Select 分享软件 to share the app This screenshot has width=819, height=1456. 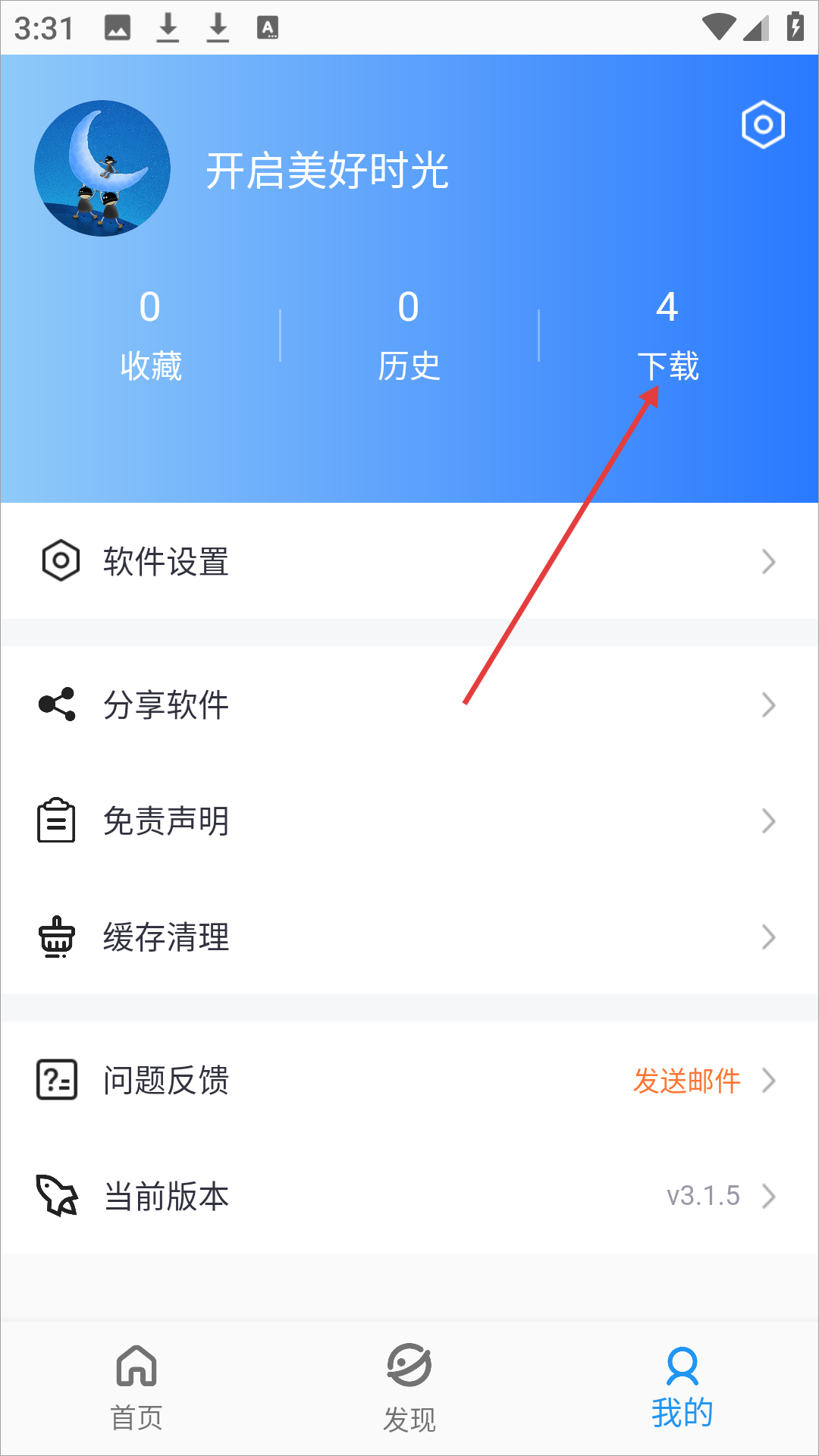409,705
